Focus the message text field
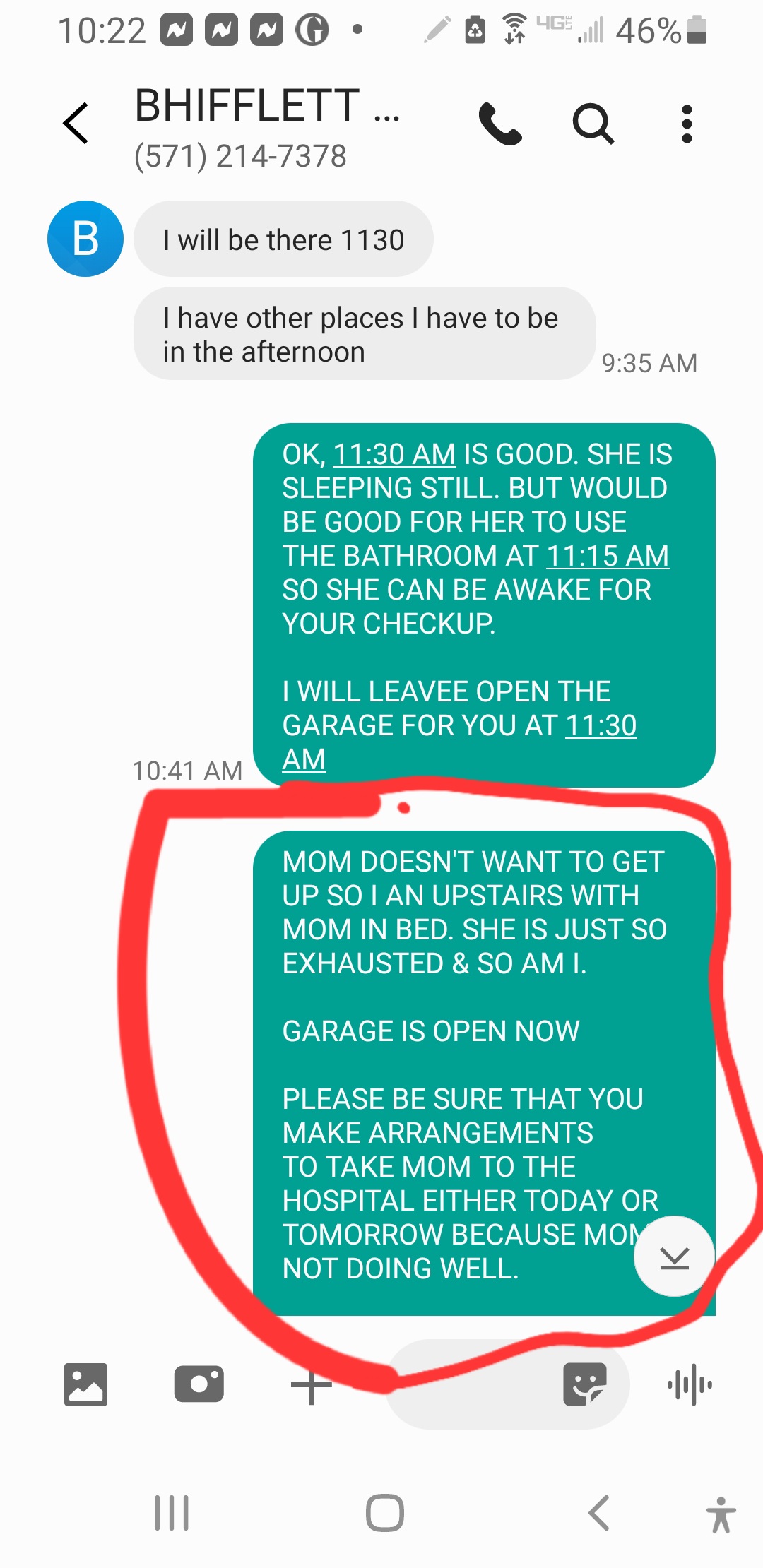The width and height of the screenshot is (763, 1568). [473, 1384]
